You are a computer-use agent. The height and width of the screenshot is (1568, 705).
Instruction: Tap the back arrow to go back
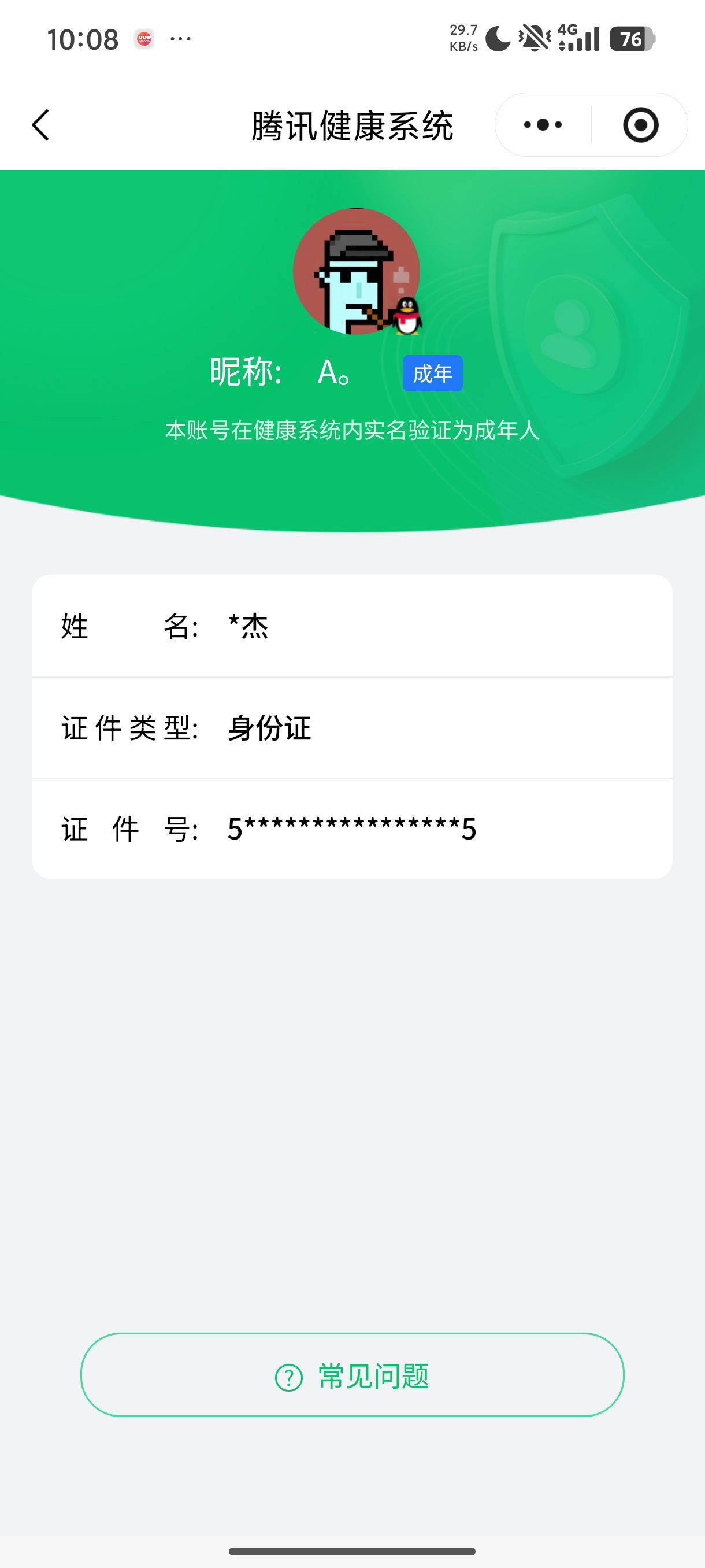[x=39, y=124]
